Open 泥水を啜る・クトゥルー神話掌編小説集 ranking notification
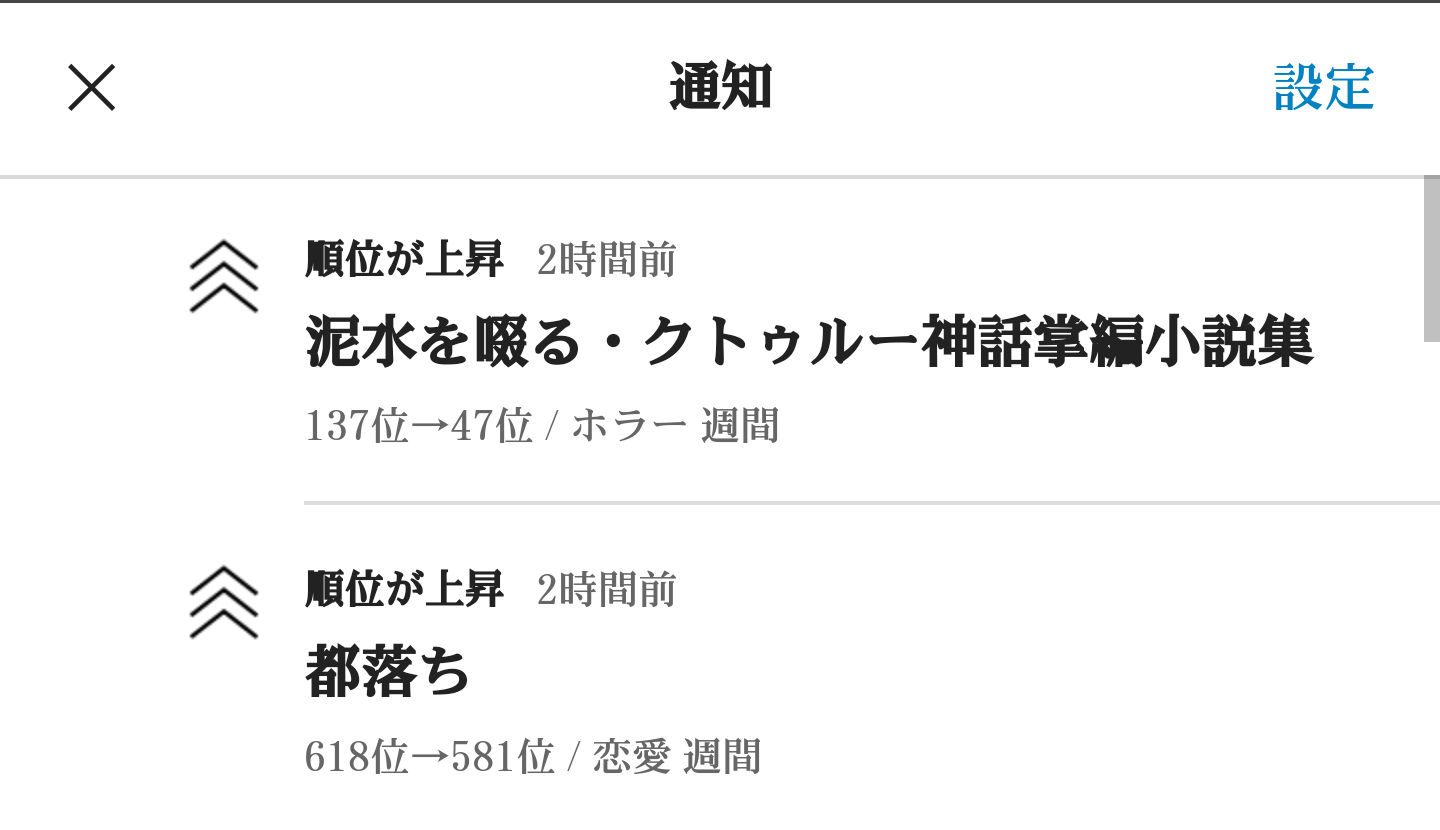 808,342
